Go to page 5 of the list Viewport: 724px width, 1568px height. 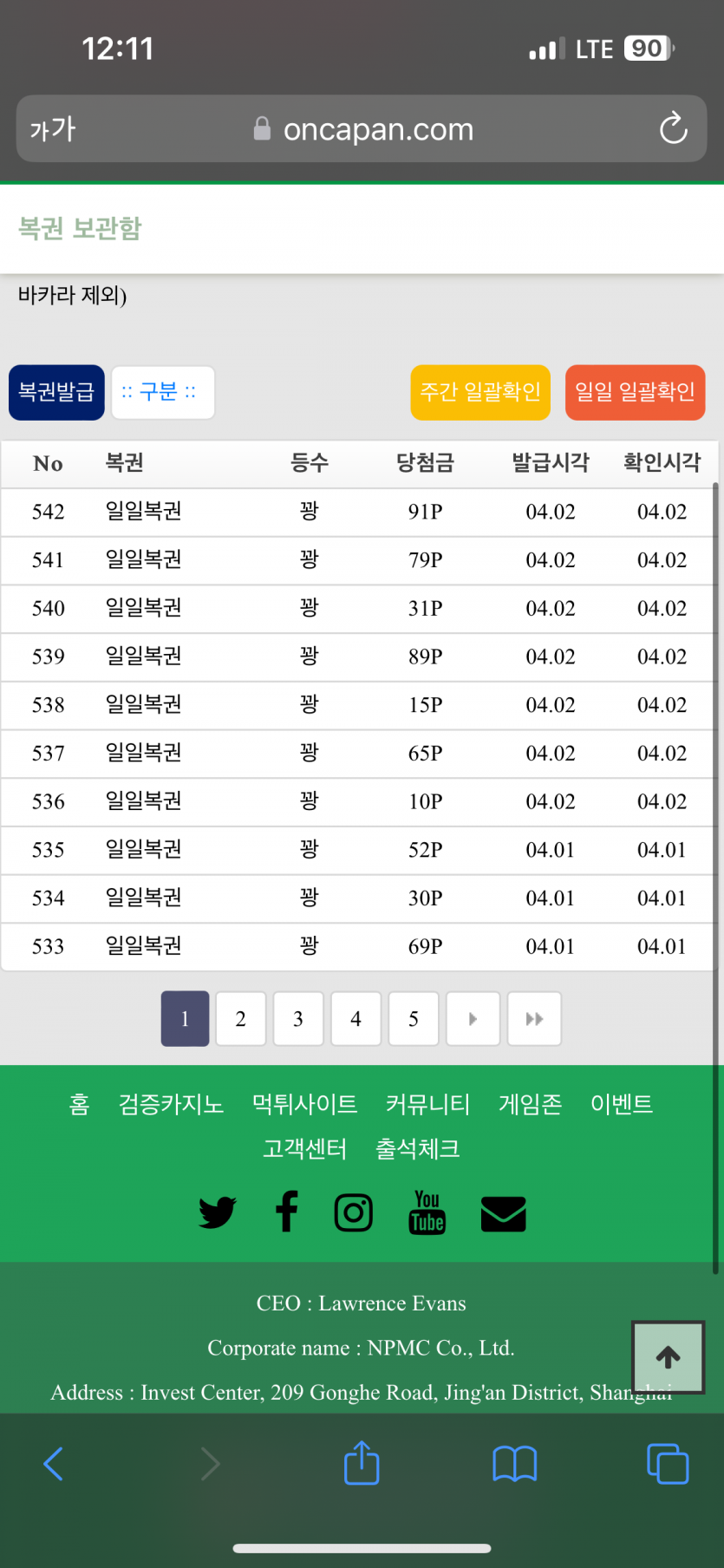tap(414, 1019)
